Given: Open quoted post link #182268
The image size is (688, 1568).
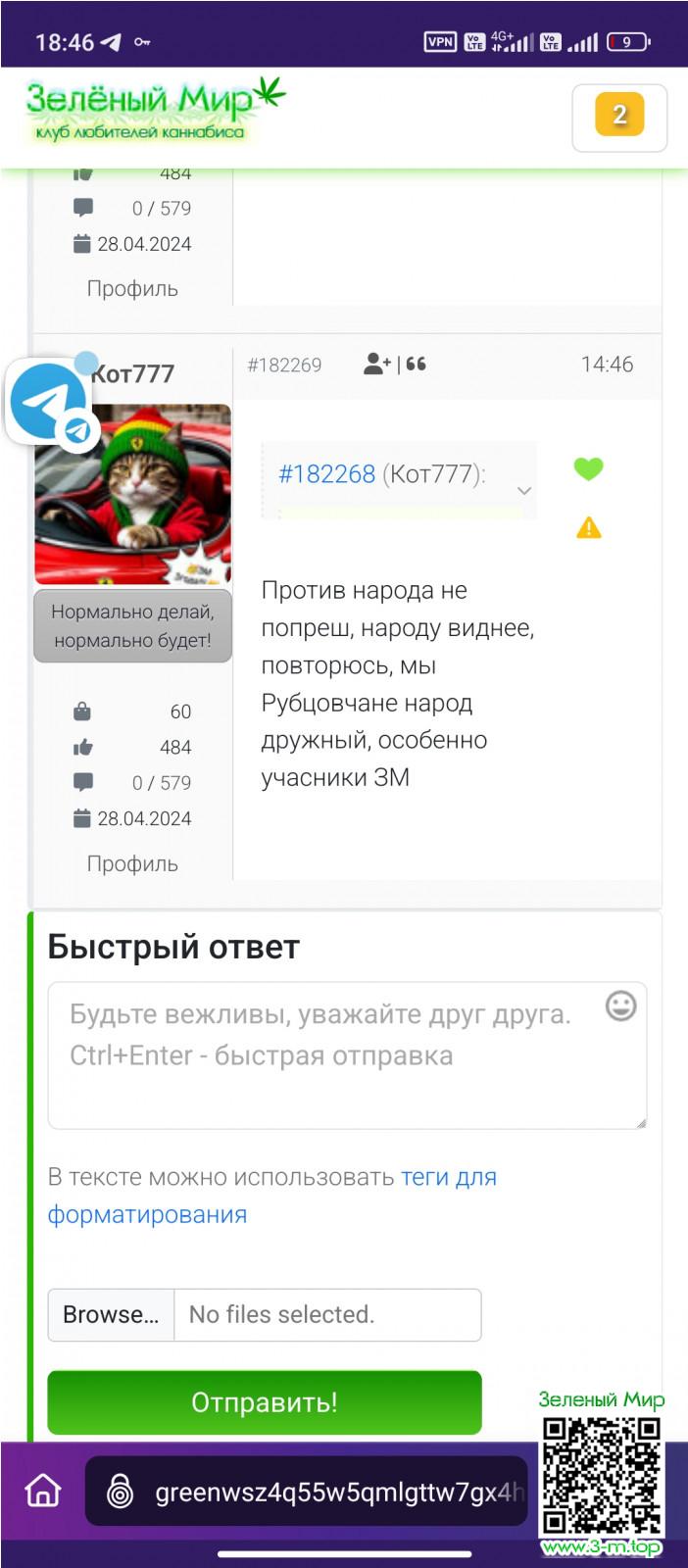Looking at the screenshot, I should coord(327,474).
